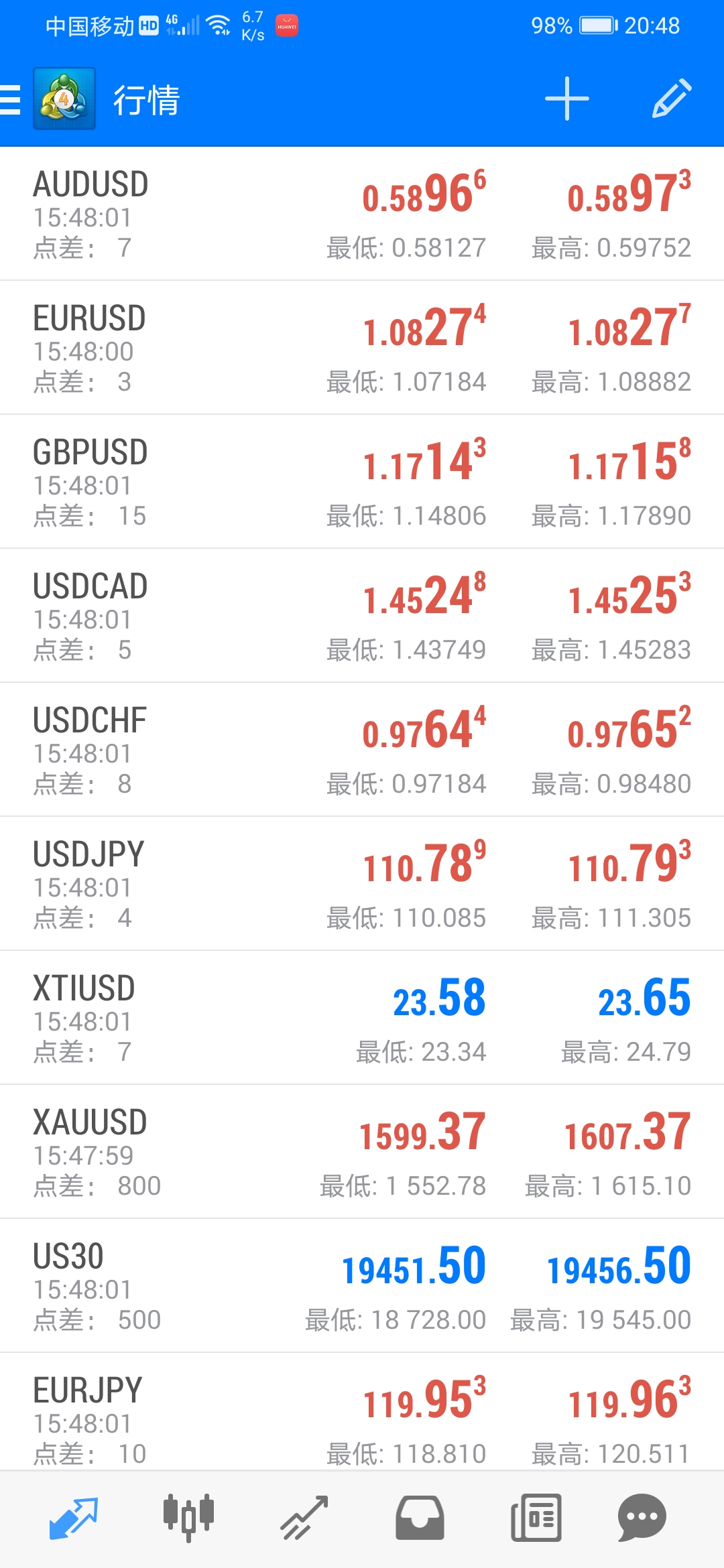
Task: Switch to the candlestick chart tab
Action: (x=188, y=1518)
